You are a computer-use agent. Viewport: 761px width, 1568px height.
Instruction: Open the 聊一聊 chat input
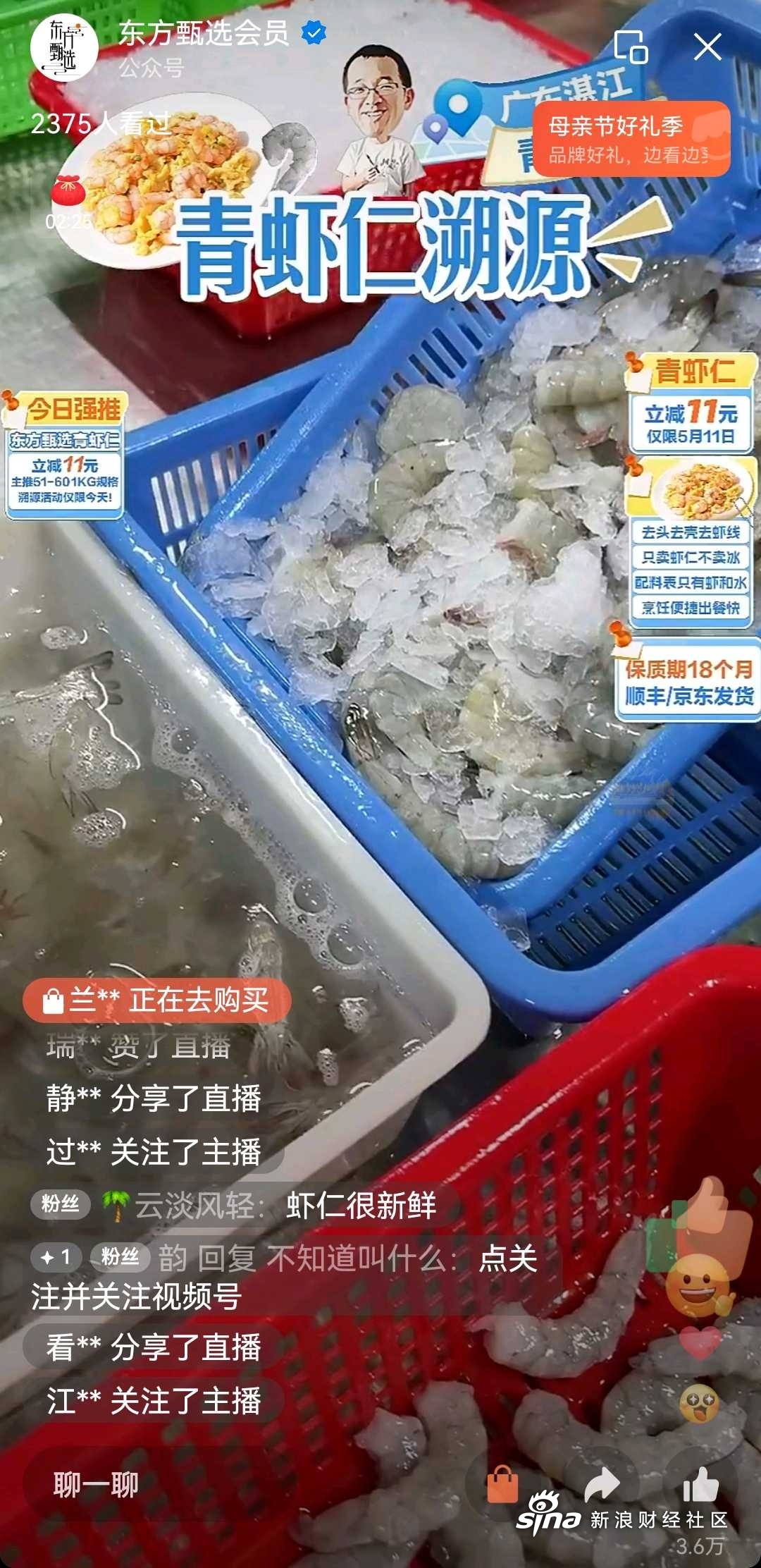pyautogui.click(x=96, y=1485)
